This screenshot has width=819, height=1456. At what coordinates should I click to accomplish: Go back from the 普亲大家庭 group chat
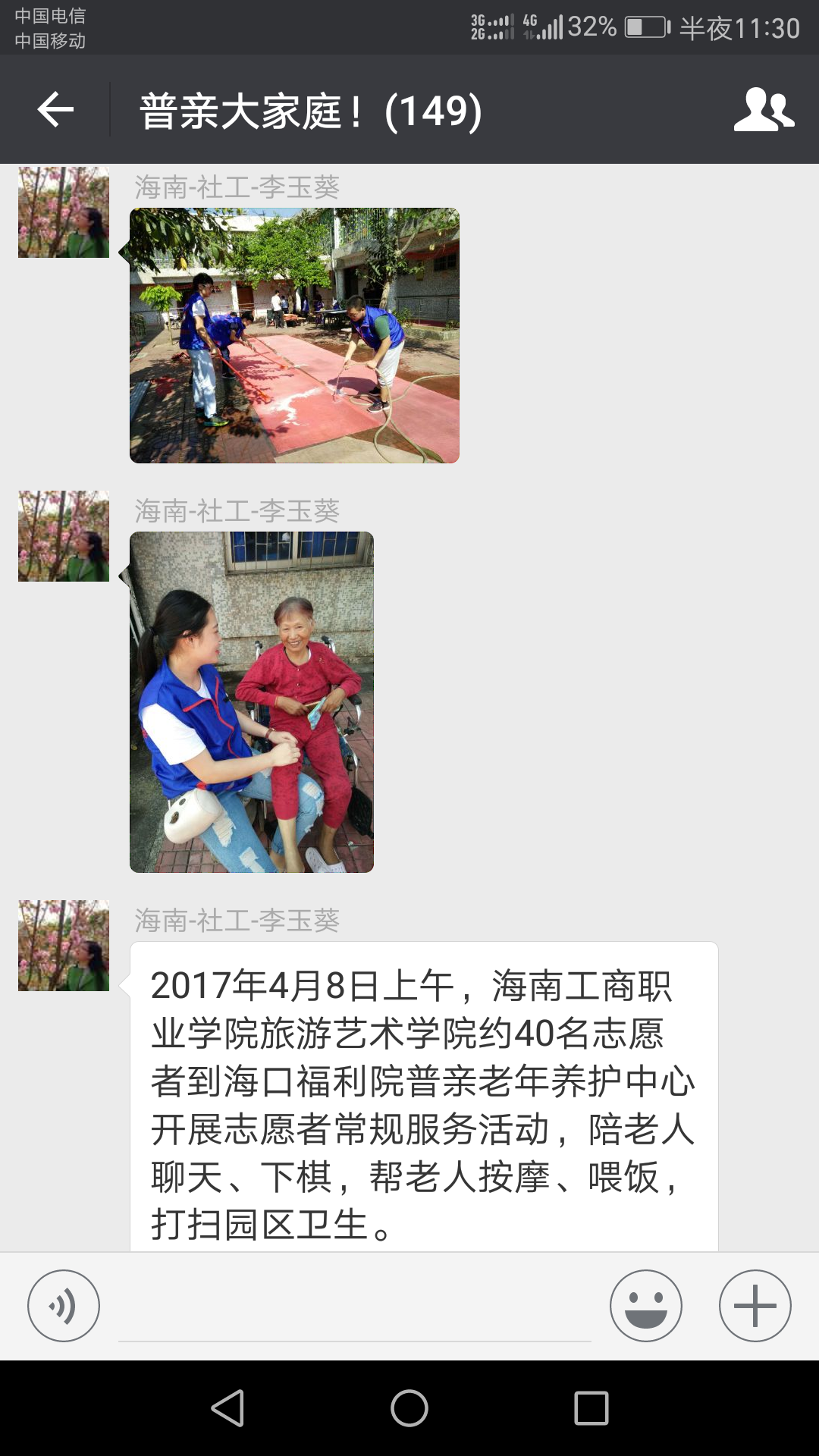(x=55, y=110)
